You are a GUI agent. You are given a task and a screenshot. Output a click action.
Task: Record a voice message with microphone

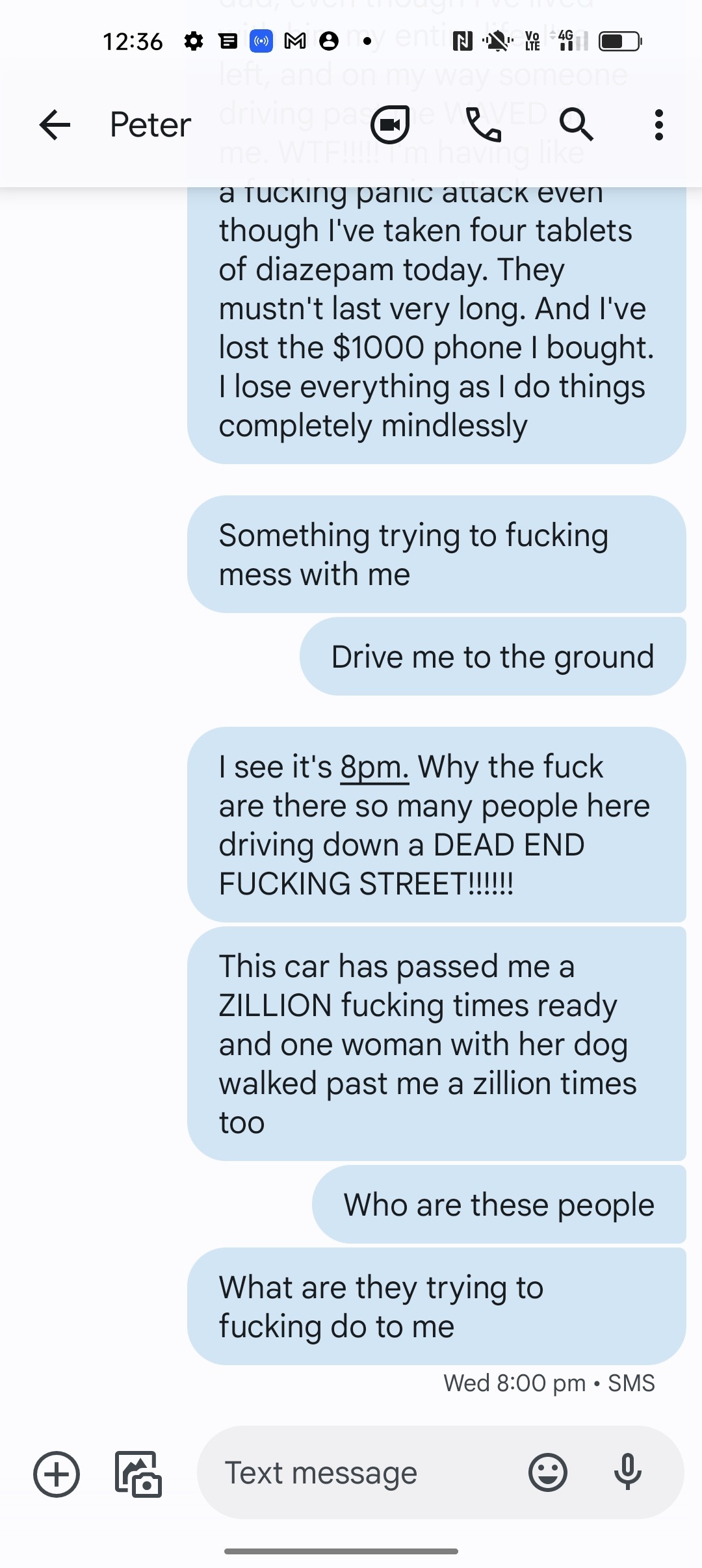click(x=627, y=1472)
